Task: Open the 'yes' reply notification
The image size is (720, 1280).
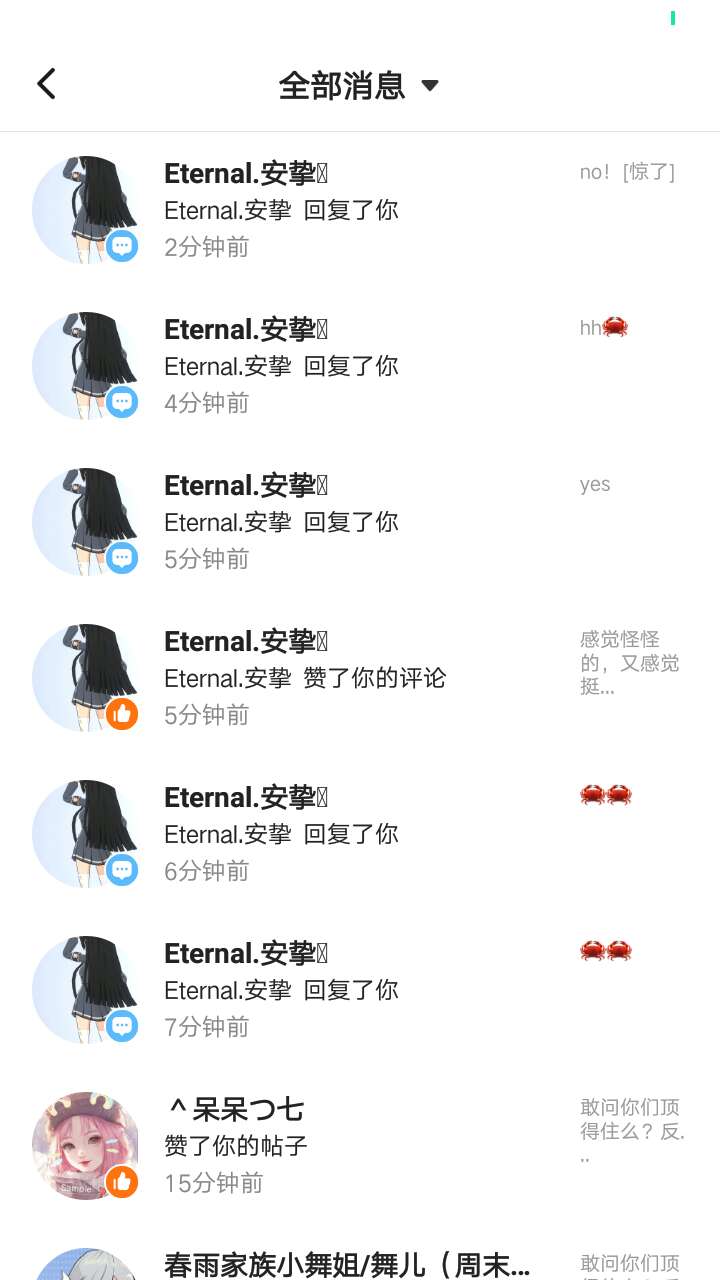Action: [x=360, y=522]
